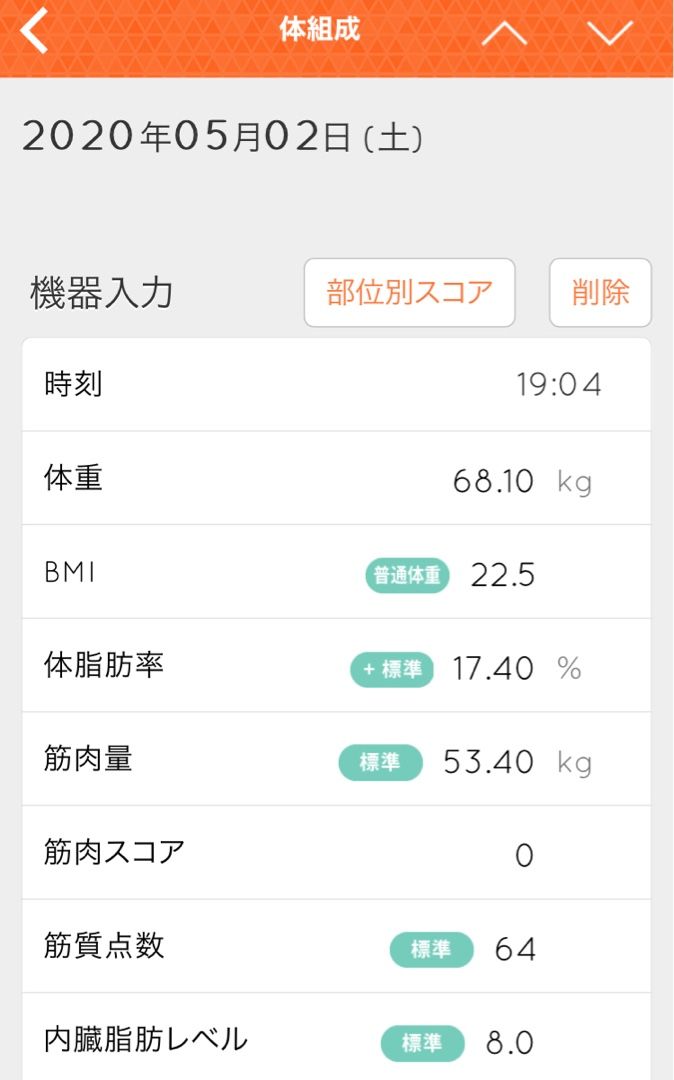Tap the up chevron in the header
The width and height of the screenshot is (674, 1080).
pos(504,32)
